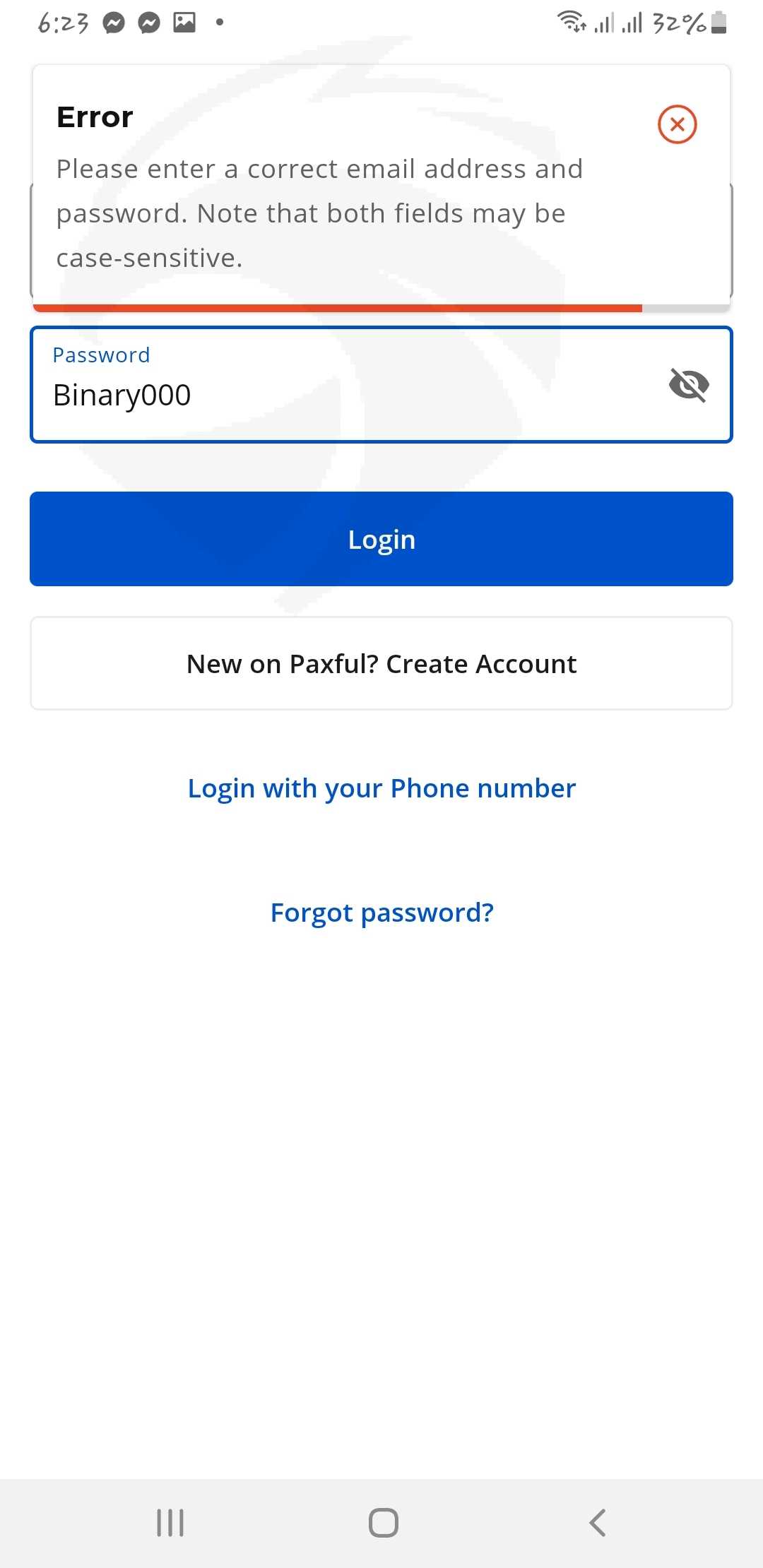Open the Forgot password link
The width and height of the screenshot is (763, 1568).
(381, 913)
